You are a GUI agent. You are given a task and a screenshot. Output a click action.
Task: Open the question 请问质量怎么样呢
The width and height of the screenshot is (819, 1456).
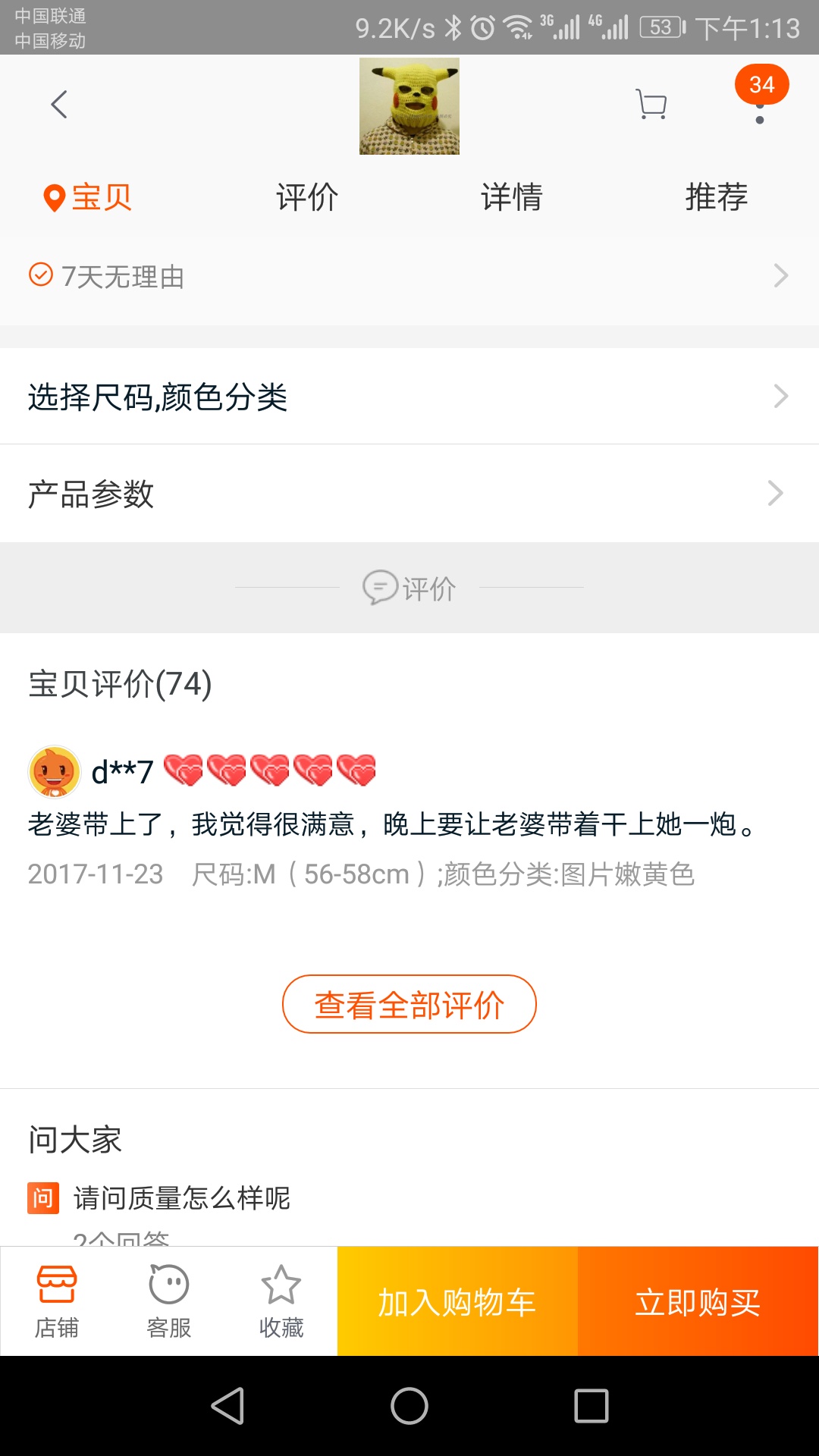pyautogui.click(x=182, y=1198)
